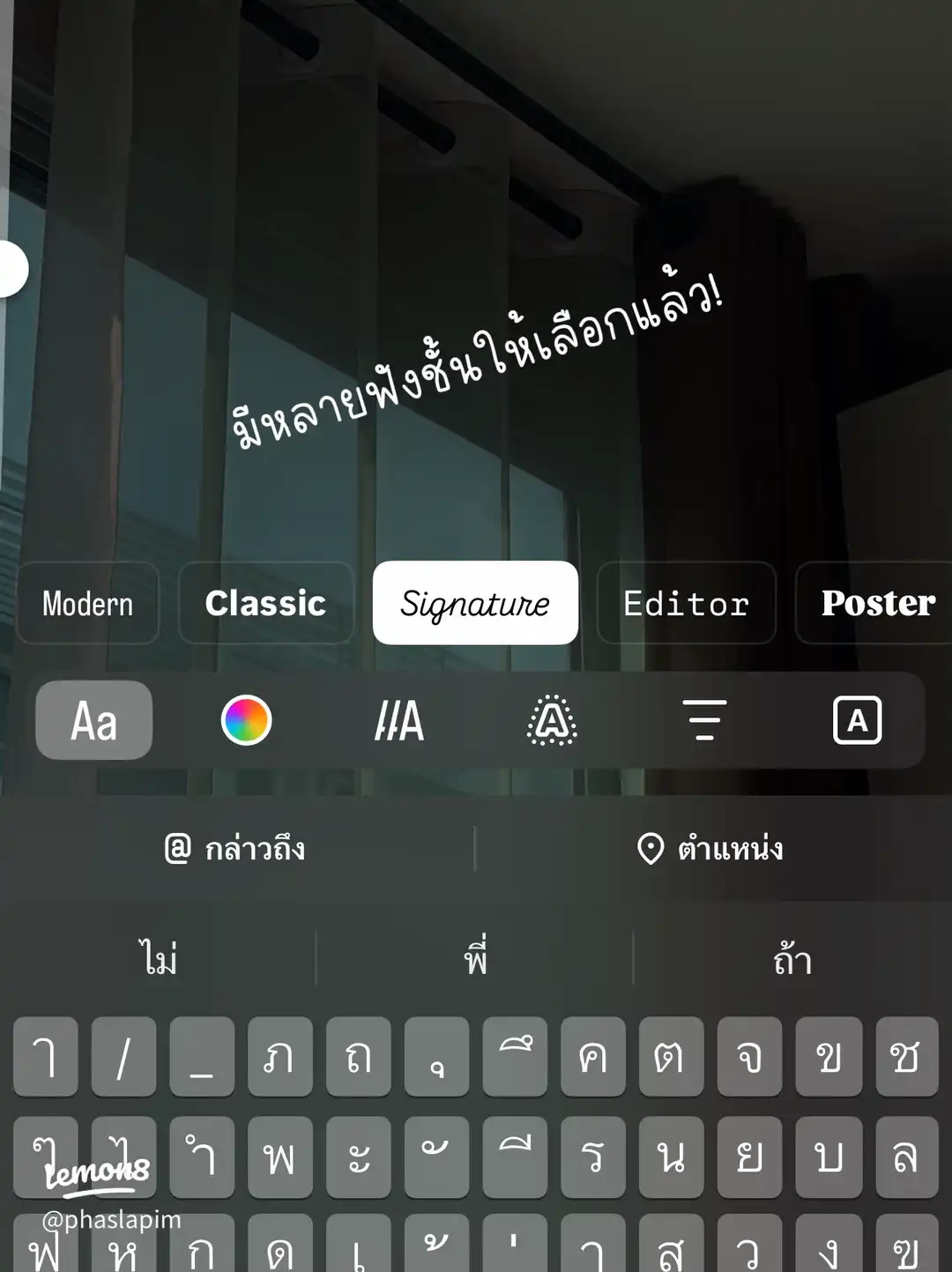Viewport: 952px width, 1272px height.
Task: Insert the suggested word ถ้า
Action: pos(792,958)
